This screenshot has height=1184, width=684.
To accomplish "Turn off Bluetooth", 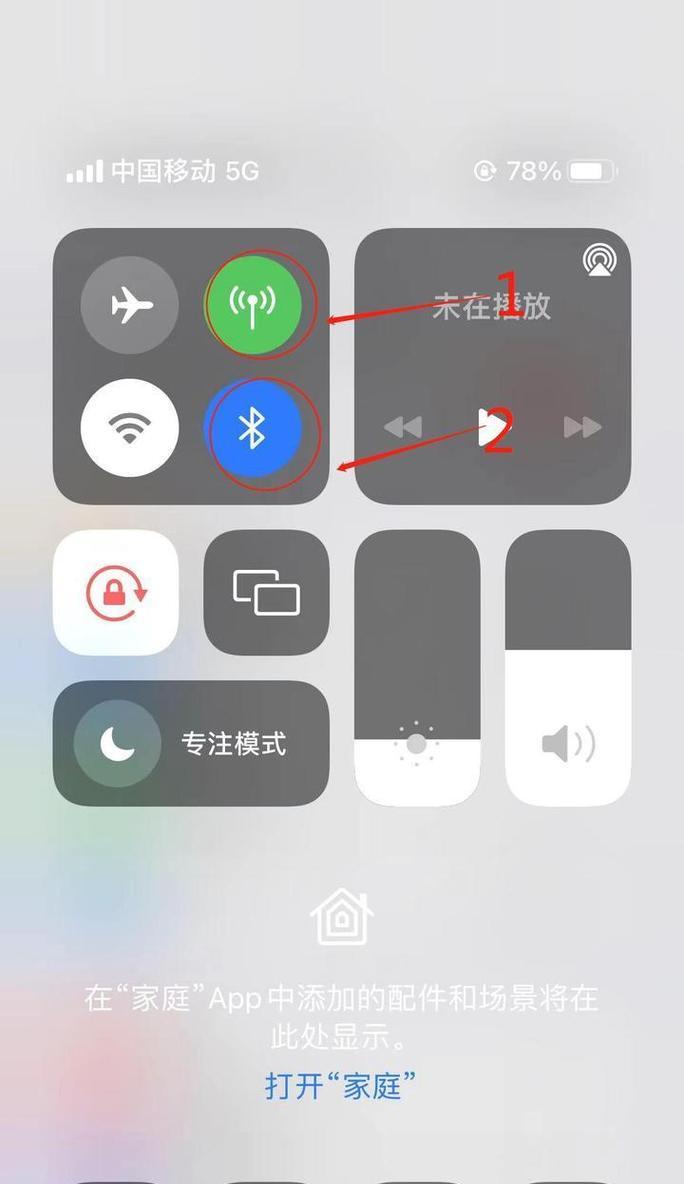I will click(x=254, y=427).
